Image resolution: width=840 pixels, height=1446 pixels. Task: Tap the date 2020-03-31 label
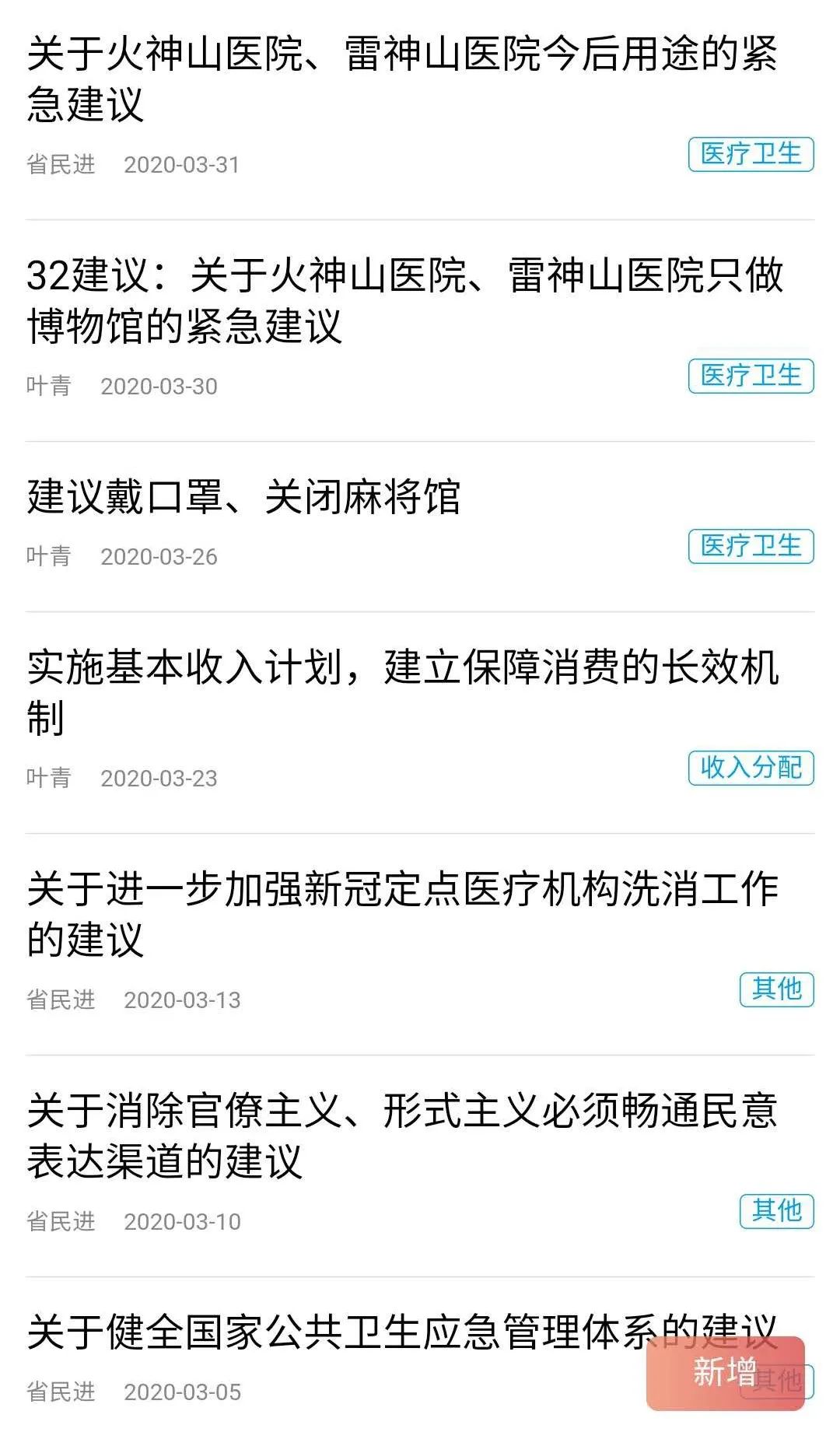click(x=183, y=165)
